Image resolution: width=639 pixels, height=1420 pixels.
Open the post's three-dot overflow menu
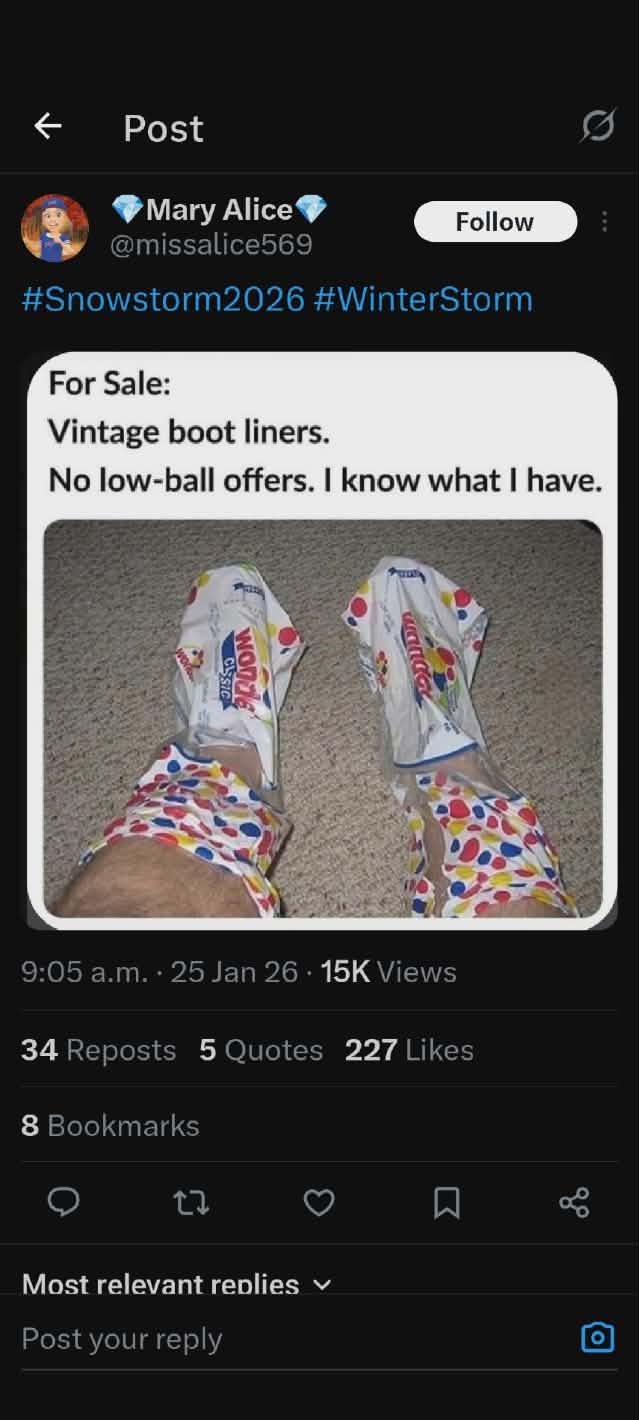tap(604, 222)
